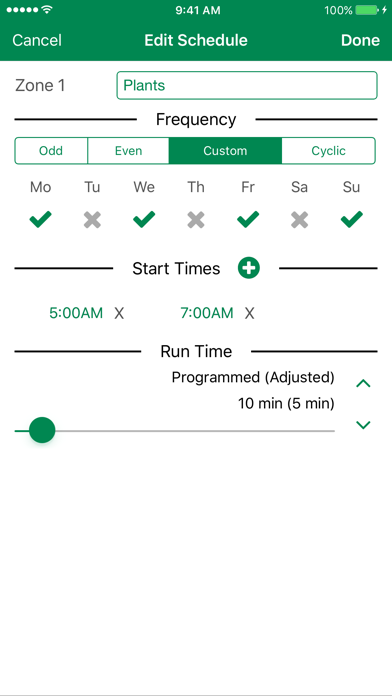Enable Tuesday watering day

coord(92,220)
